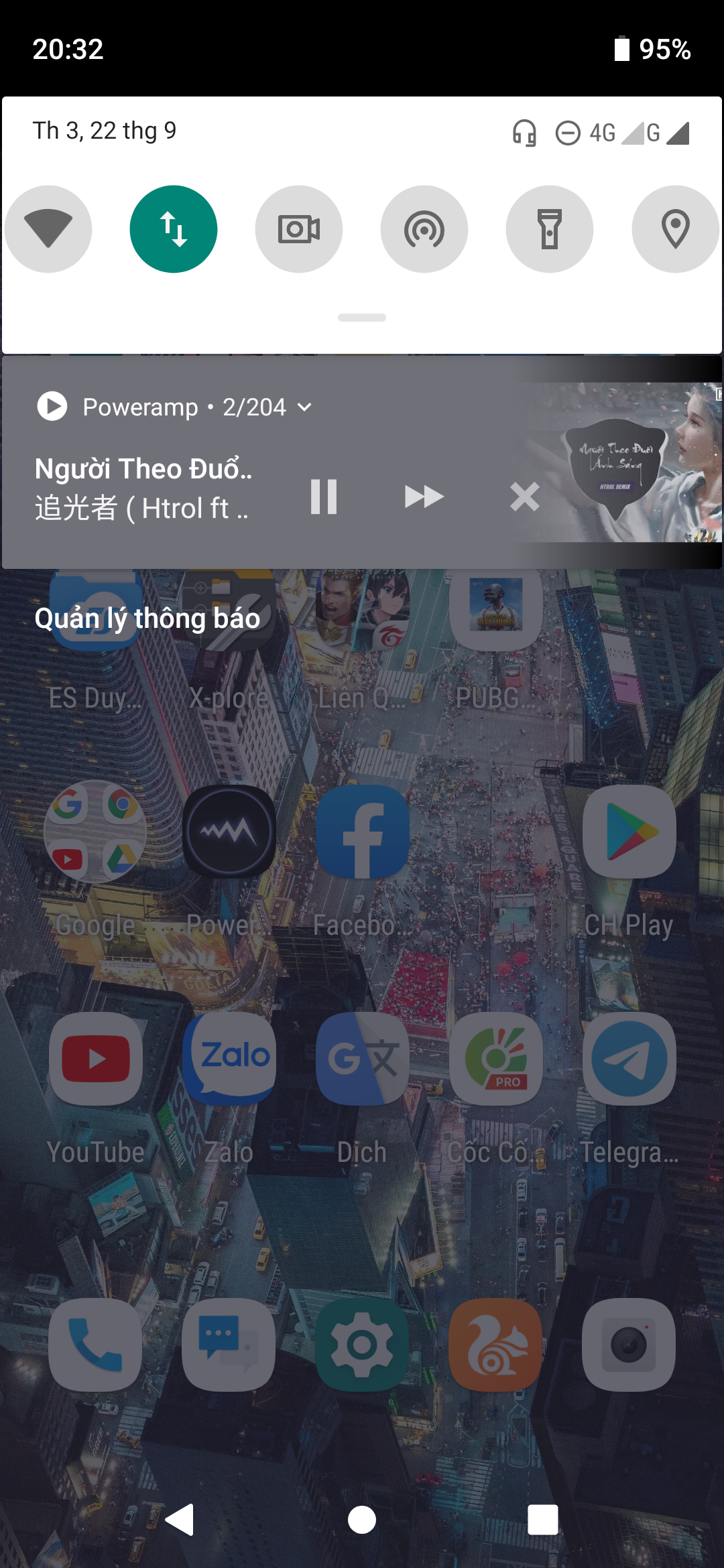Disable the mobile data quick setting

click(174, 229)
